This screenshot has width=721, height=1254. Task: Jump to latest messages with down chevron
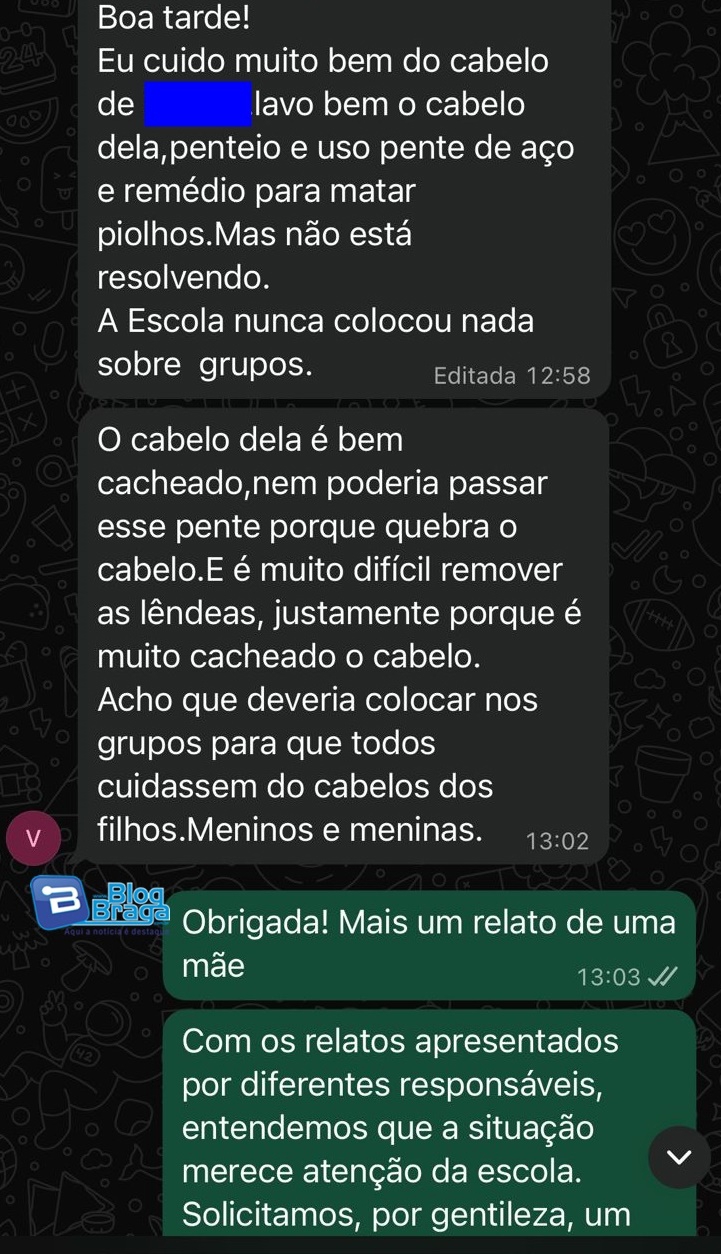[x=679, y=1157]
